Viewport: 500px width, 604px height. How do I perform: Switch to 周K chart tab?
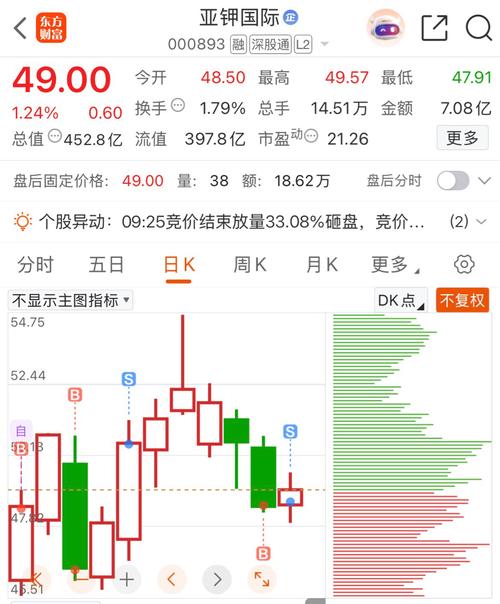coord(250,265)
